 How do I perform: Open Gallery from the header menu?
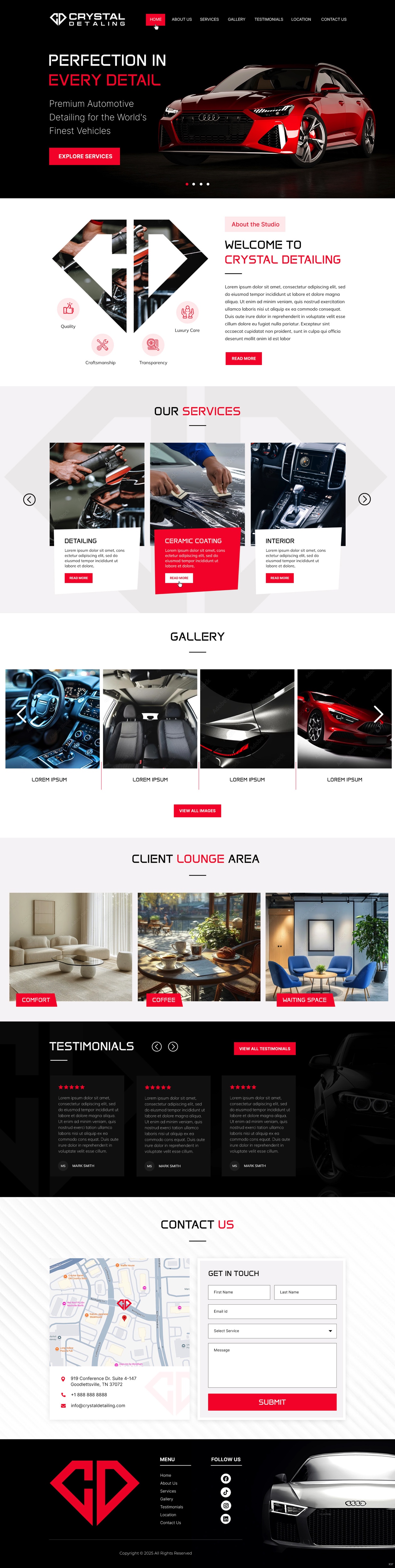click(x=236, y=19)
